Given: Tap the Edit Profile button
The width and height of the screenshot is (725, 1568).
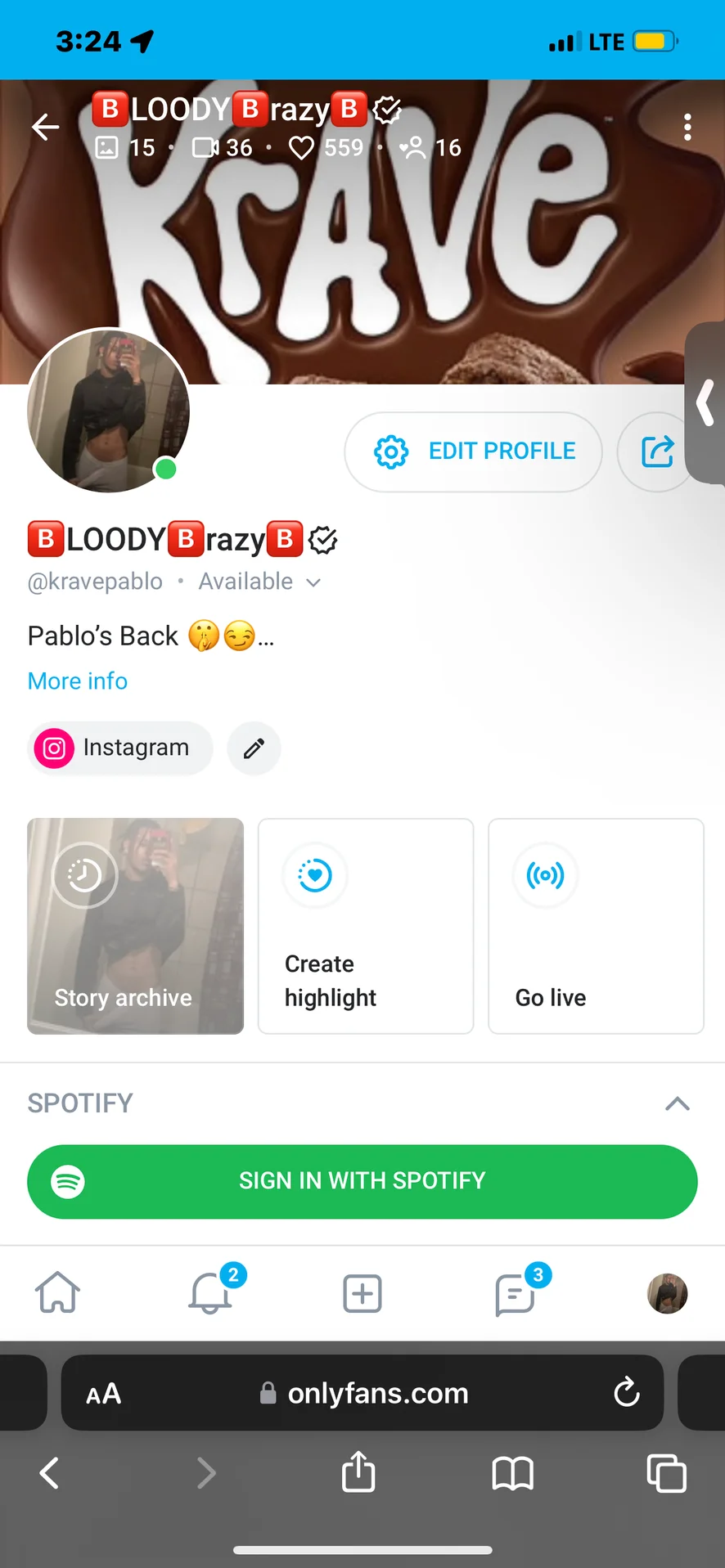Looking at the screenshot, I should (x=474, y=452).
